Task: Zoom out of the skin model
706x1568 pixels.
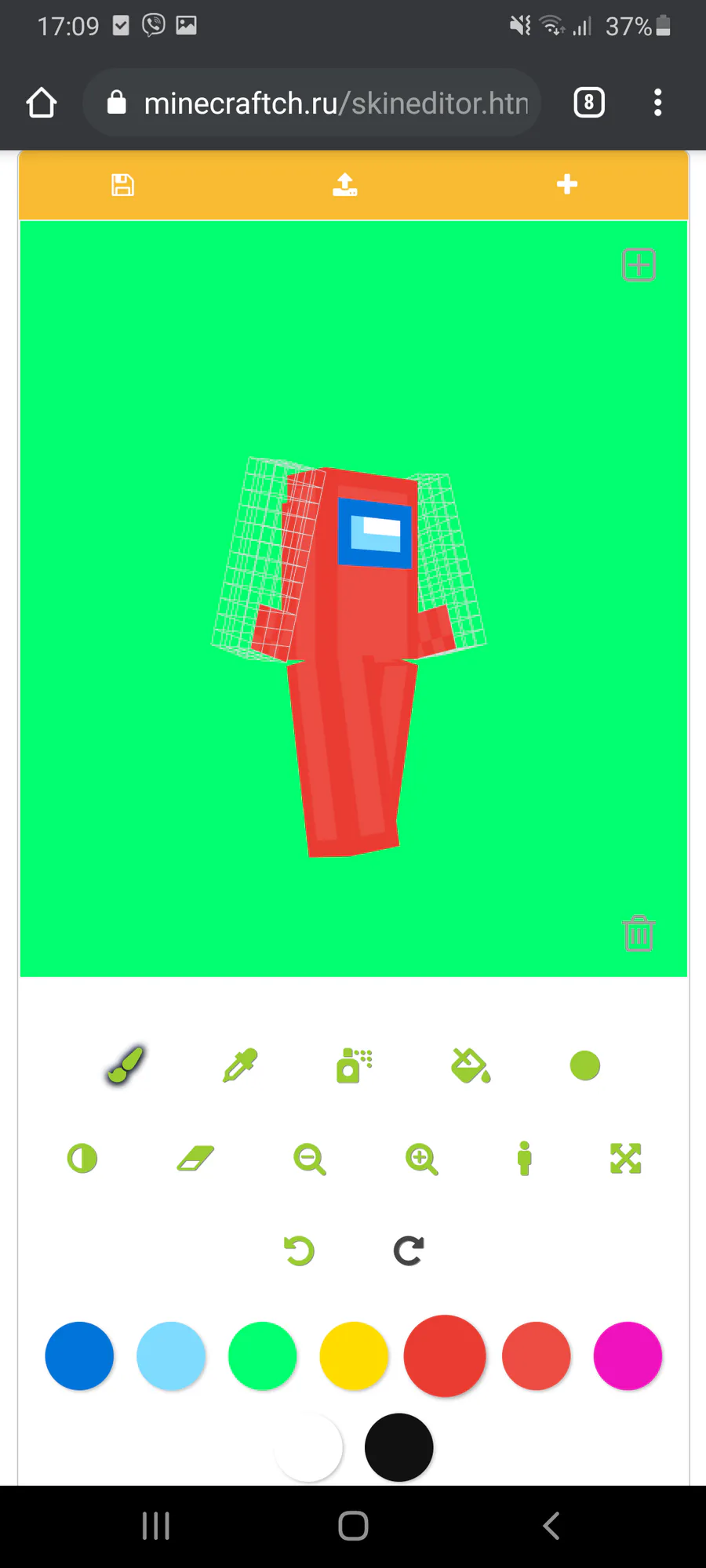Action: 310,1159
